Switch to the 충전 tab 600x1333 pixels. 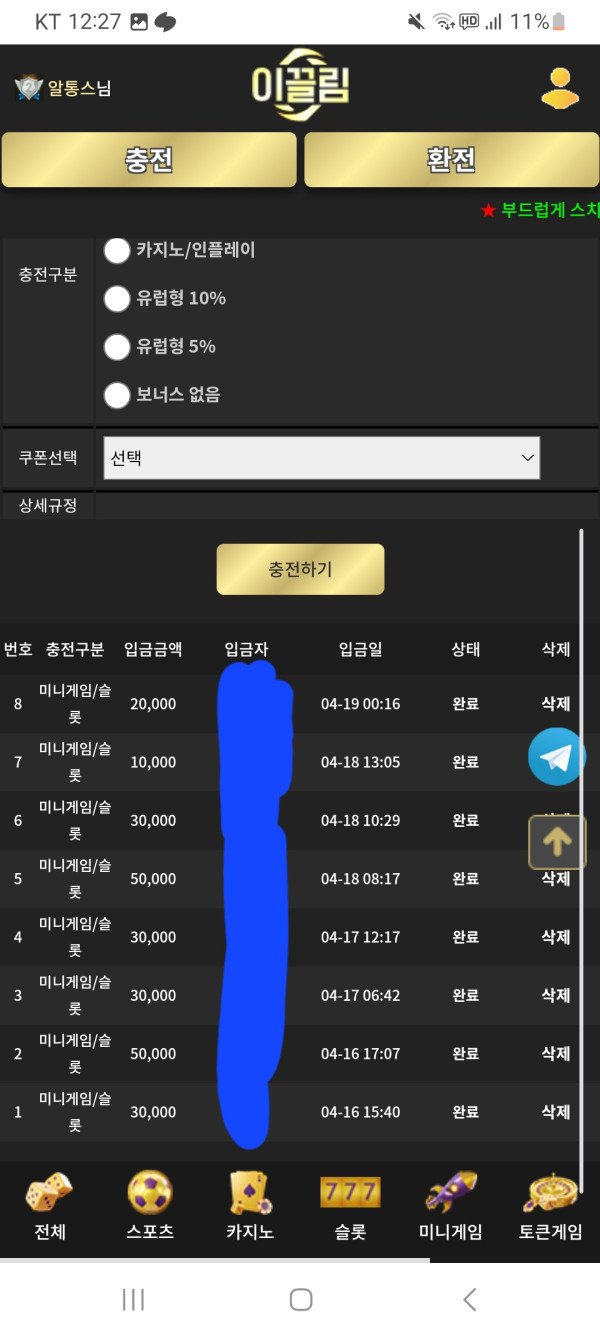point(149,160)
